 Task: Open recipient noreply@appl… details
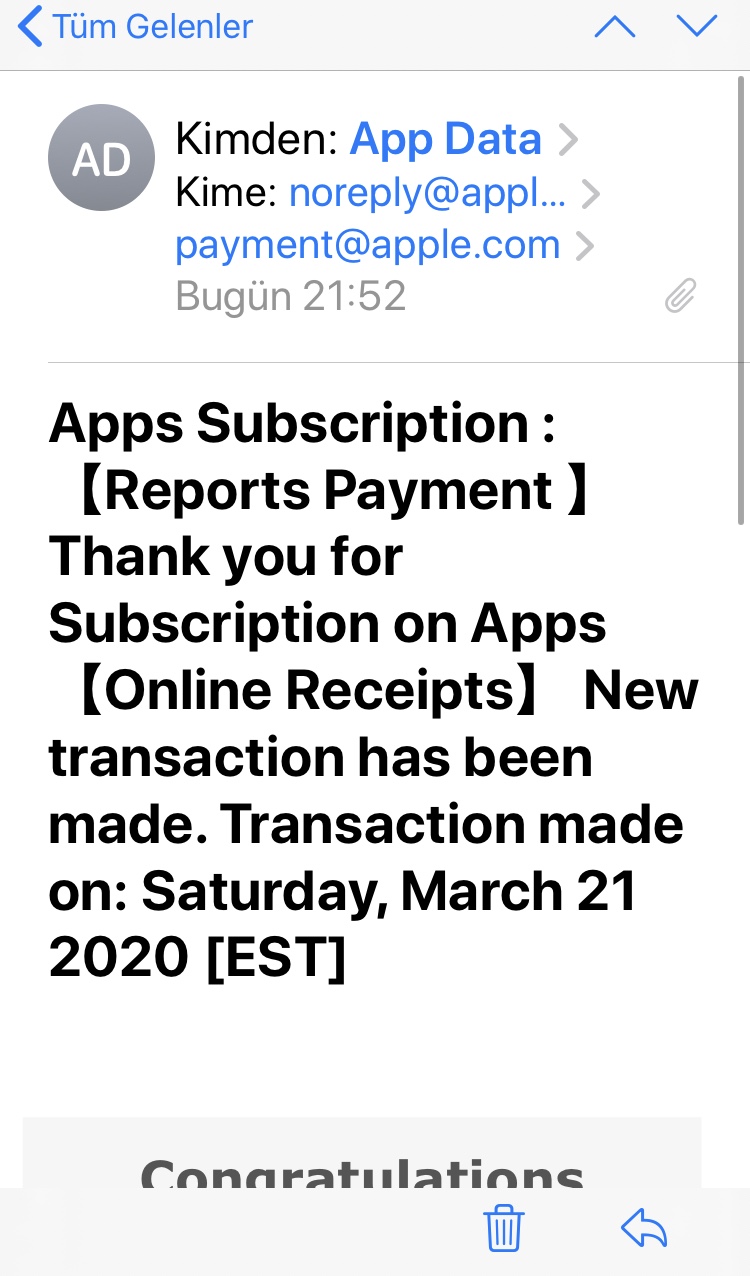coord(428,192)
